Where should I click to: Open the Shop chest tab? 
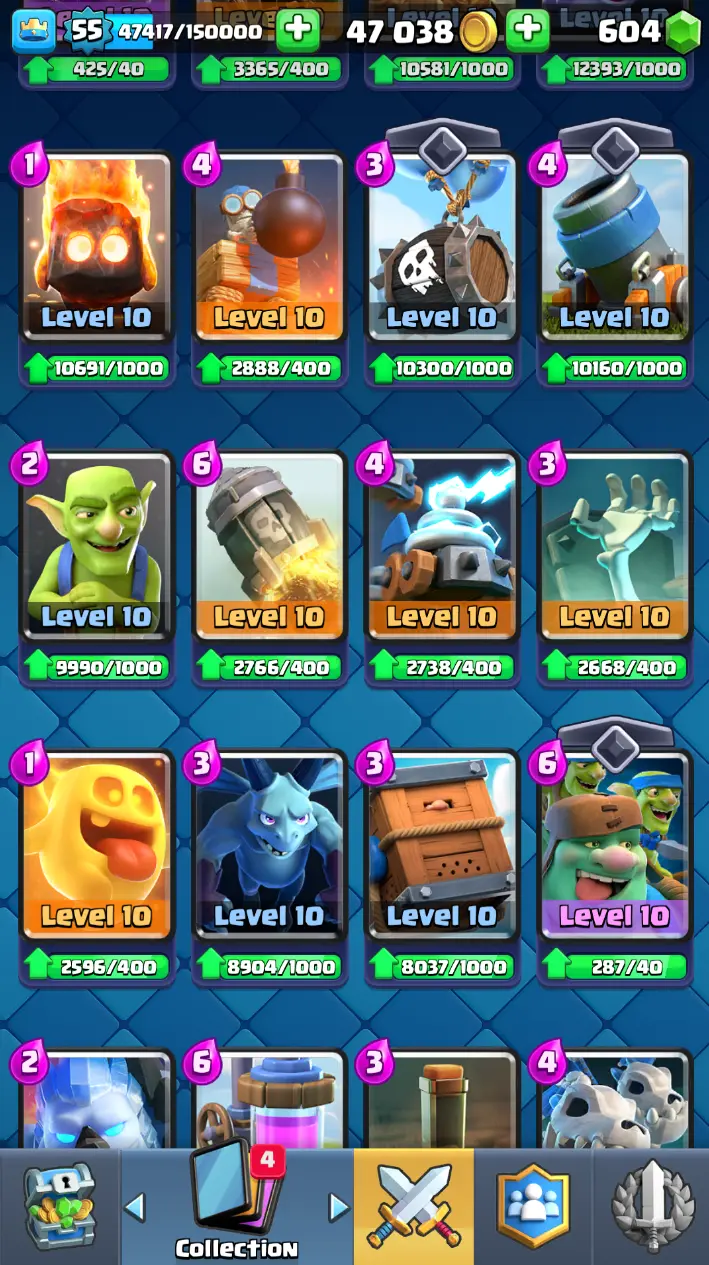[x=60, y=1207]
